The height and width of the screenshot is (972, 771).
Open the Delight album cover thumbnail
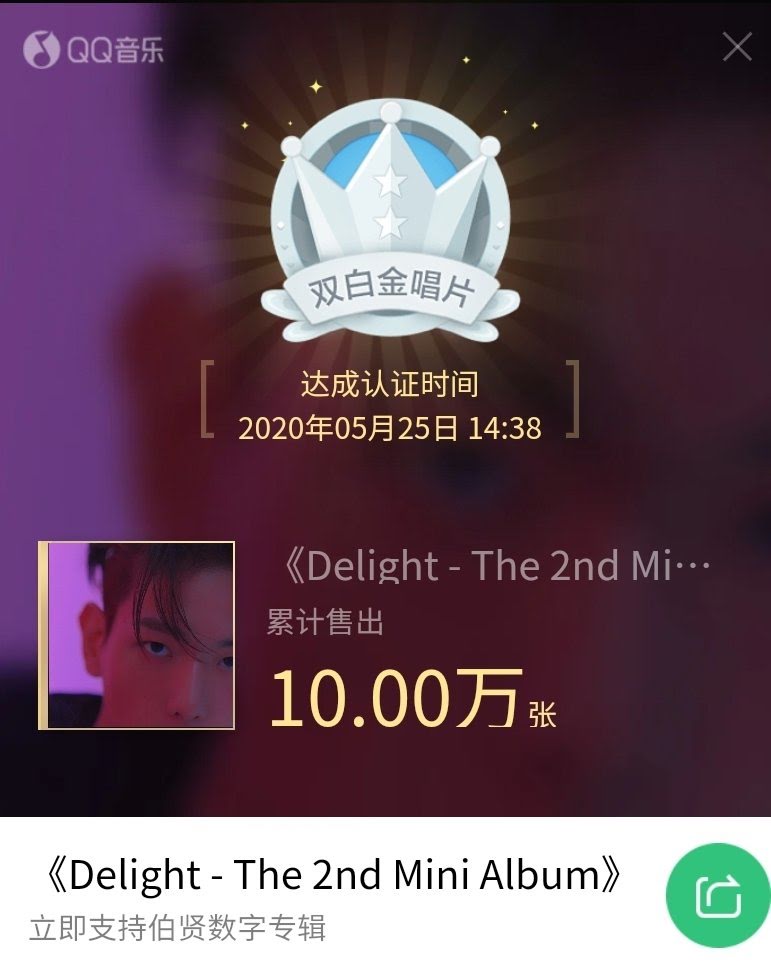137,635
